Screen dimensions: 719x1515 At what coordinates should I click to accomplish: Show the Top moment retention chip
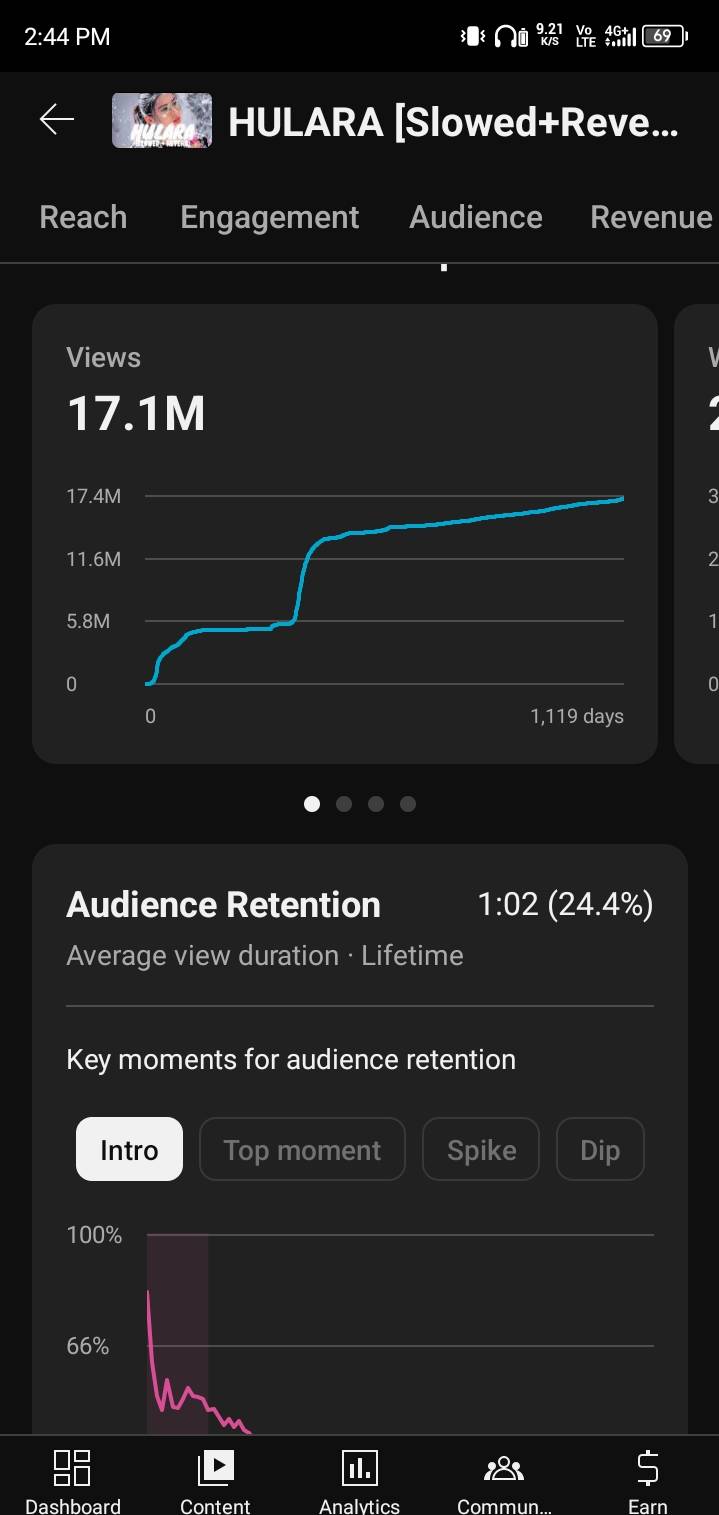click(302, 1149)
